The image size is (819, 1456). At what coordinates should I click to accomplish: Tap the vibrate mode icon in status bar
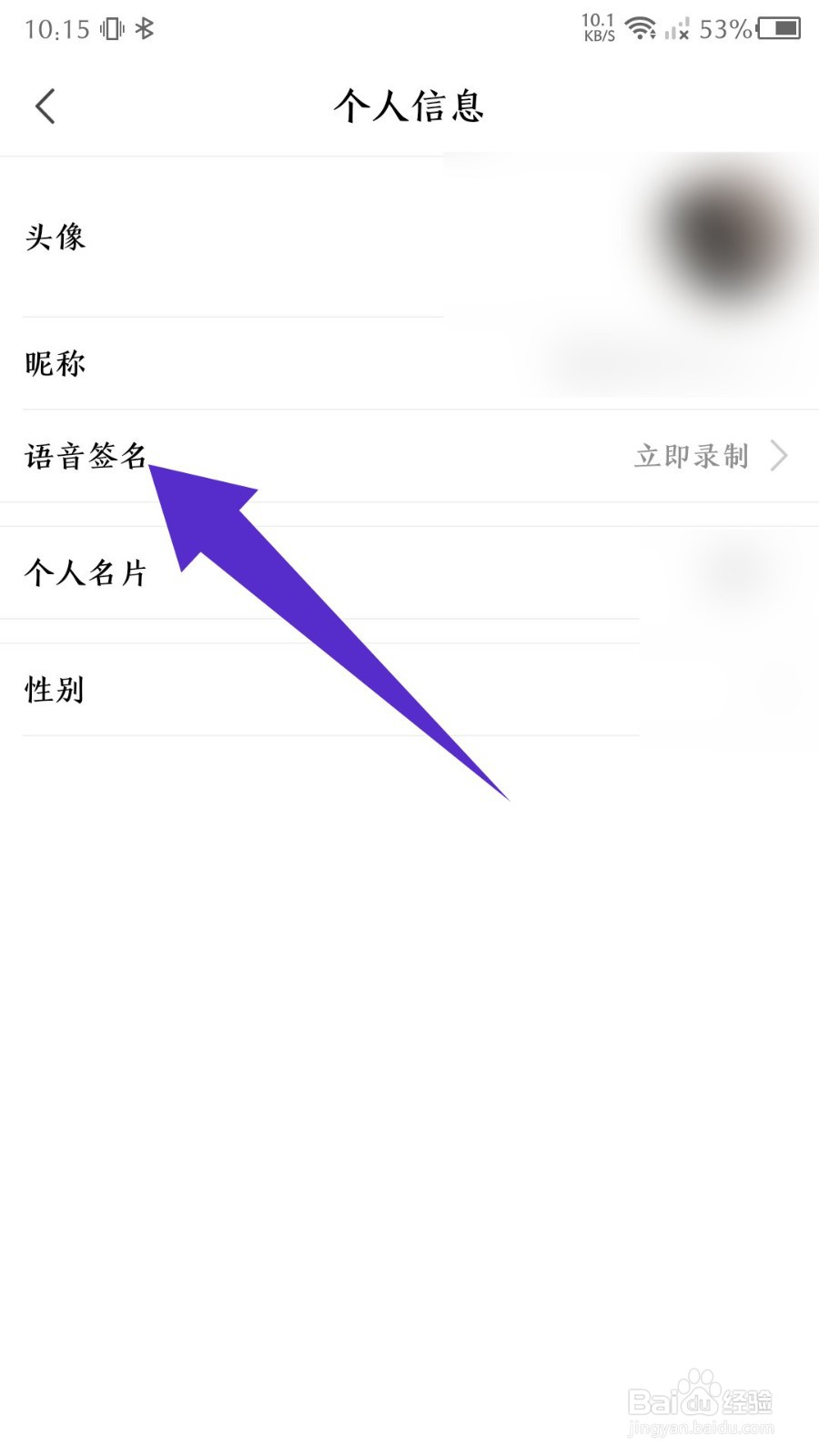(x=111, y=29)
